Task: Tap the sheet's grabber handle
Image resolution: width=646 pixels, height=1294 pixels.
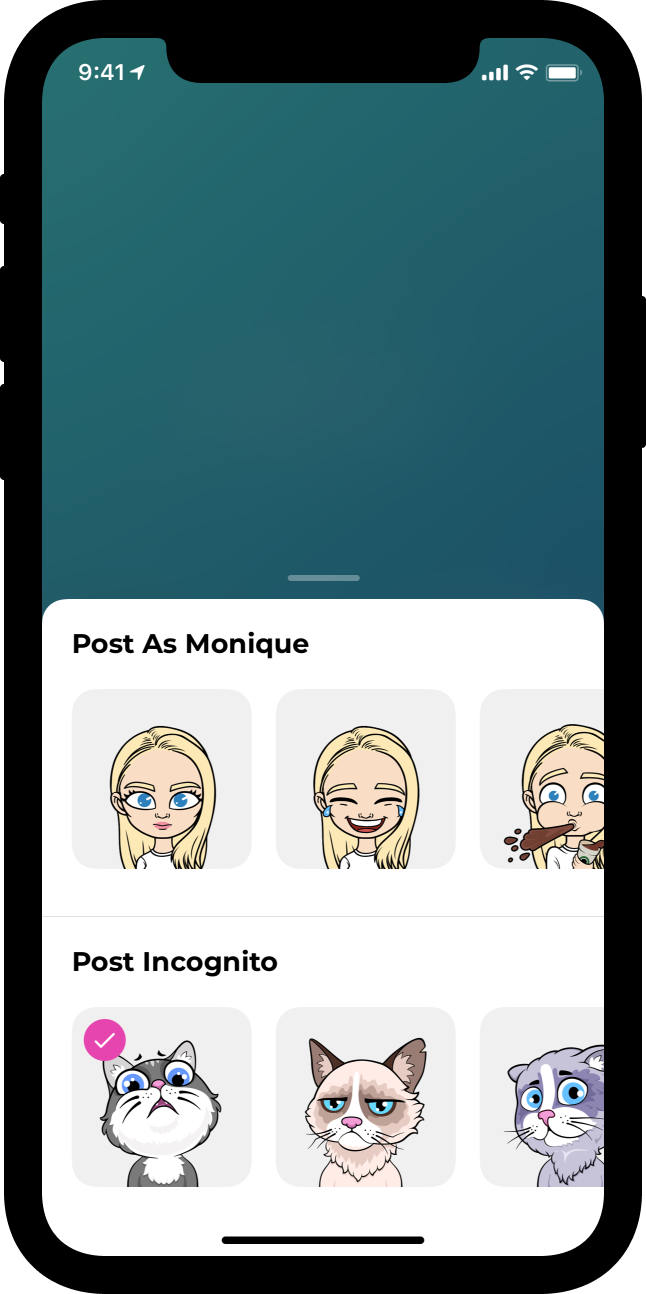Action: tap(323, 578)
